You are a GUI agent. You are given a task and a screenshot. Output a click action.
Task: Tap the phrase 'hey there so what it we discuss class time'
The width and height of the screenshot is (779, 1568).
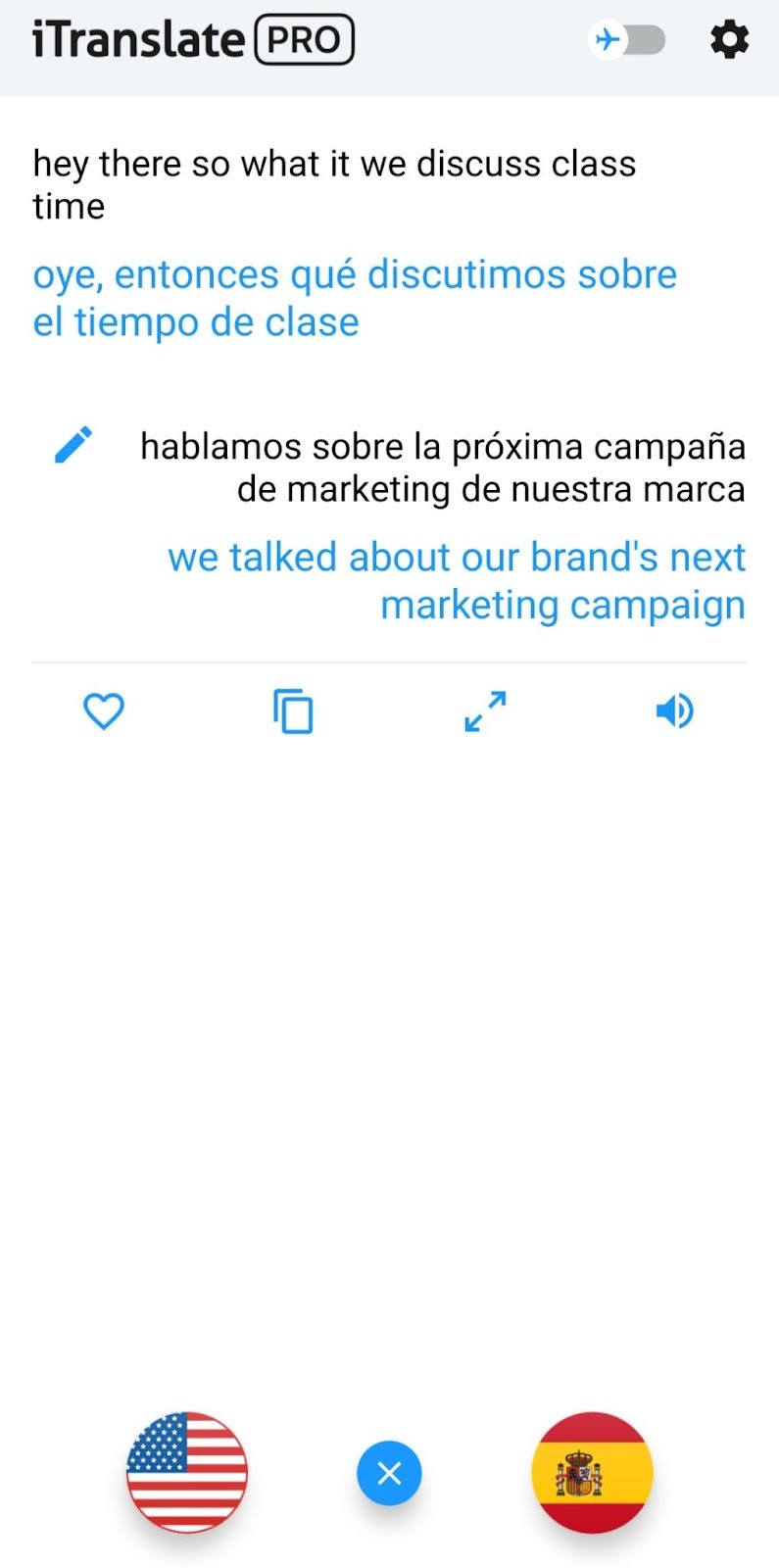(x=334, y=183)
